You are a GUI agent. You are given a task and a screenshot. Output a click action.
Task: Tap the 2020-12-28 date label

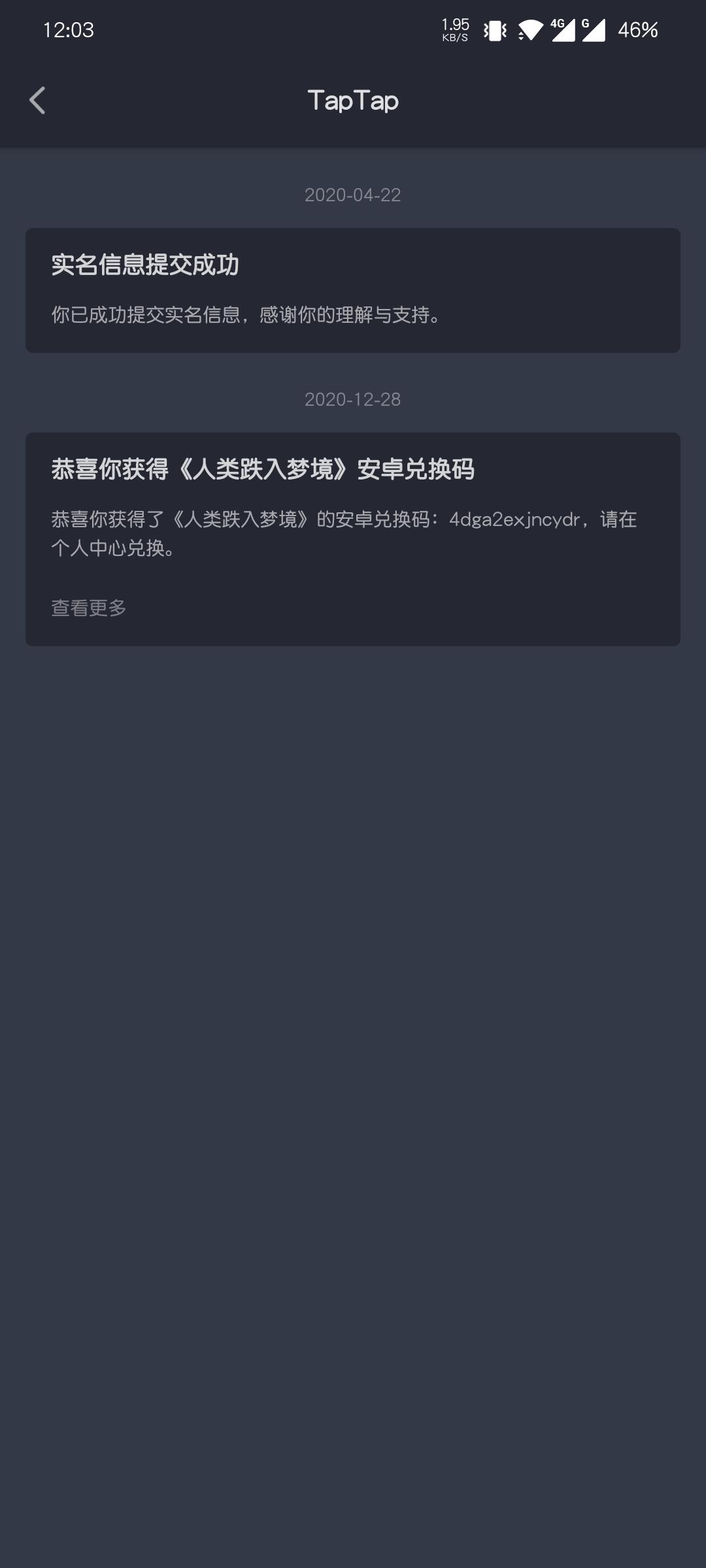pos(353,400)
